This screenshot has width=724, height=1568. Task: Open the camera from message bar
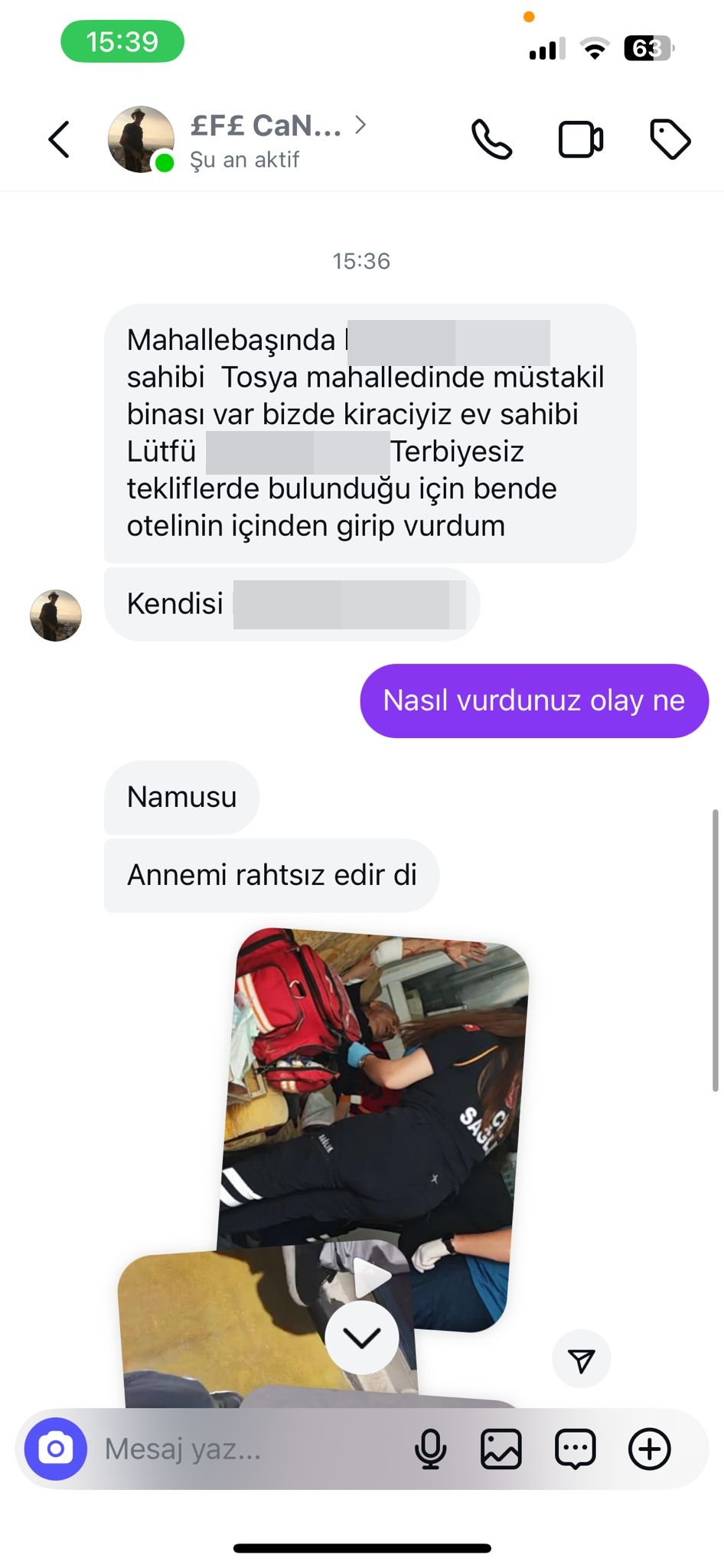coord(56,1449)
